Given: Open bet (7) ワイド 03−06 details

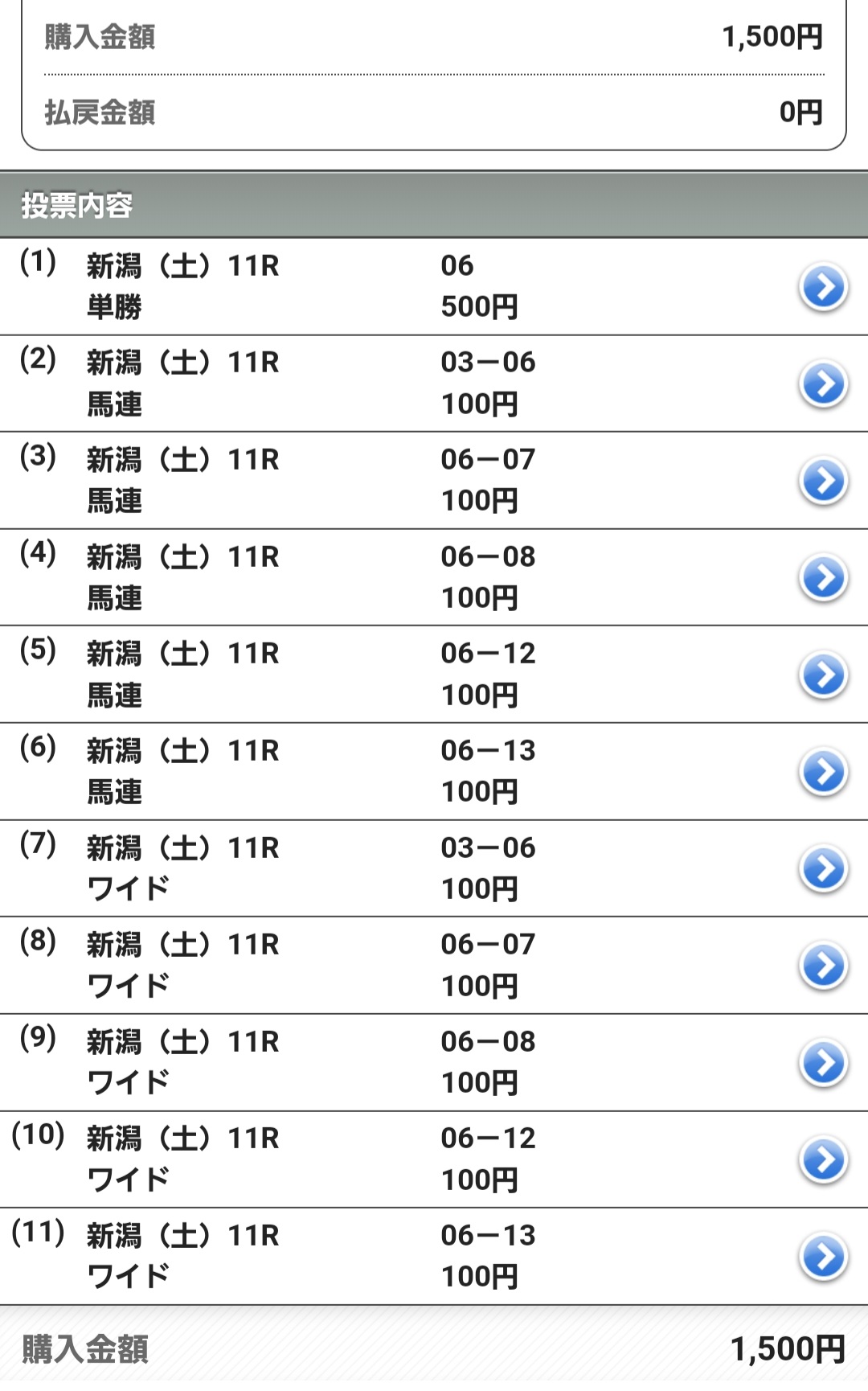Looking at the screenshot, I should click(824, 868).
